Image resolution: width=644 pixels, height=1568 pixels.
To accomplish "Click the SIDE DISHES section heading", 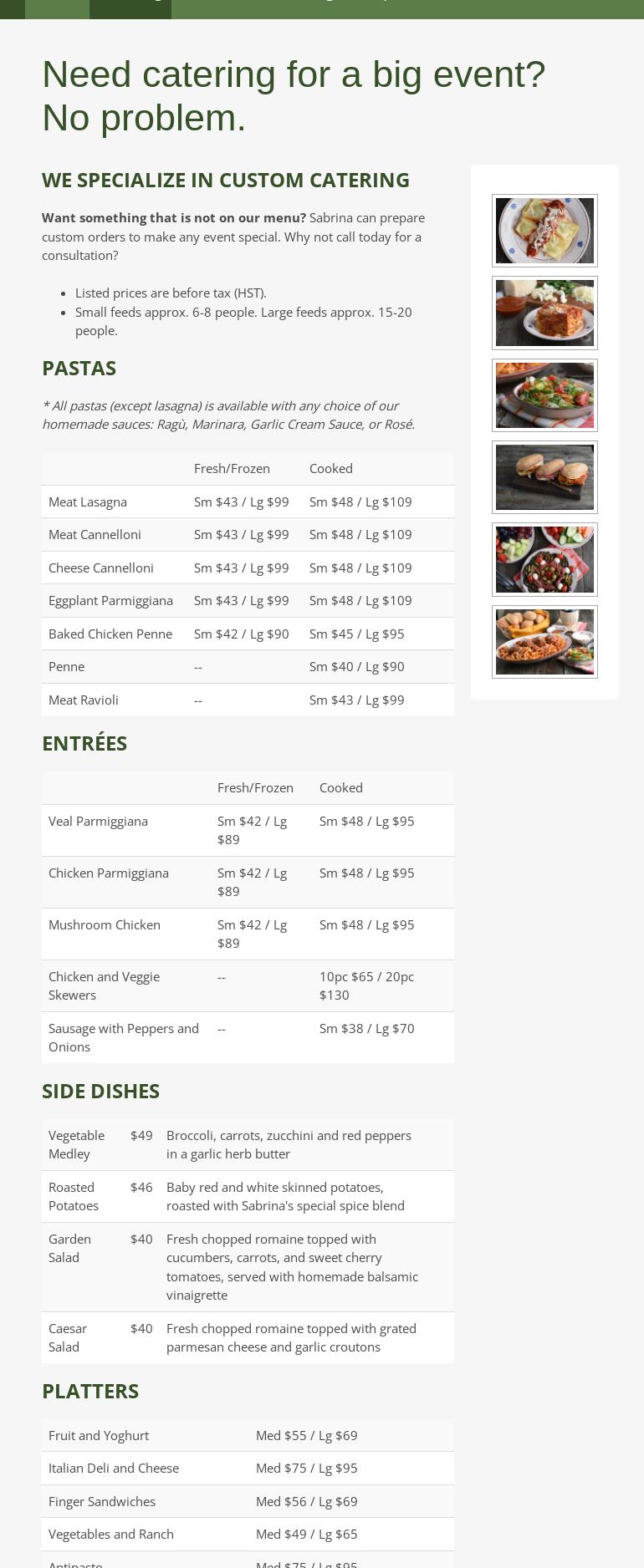I will point(100,1091).
